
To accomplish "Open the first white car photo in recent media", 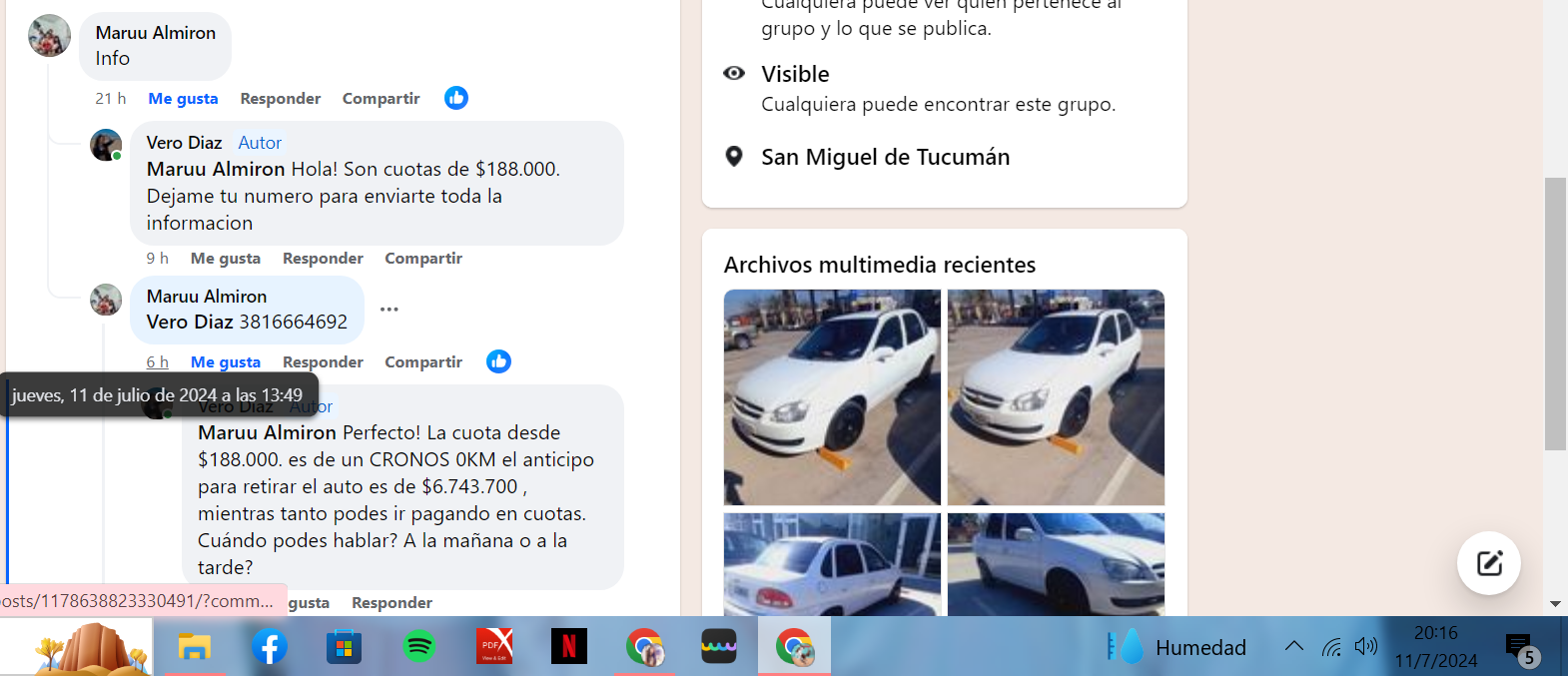I will [832, 396].
